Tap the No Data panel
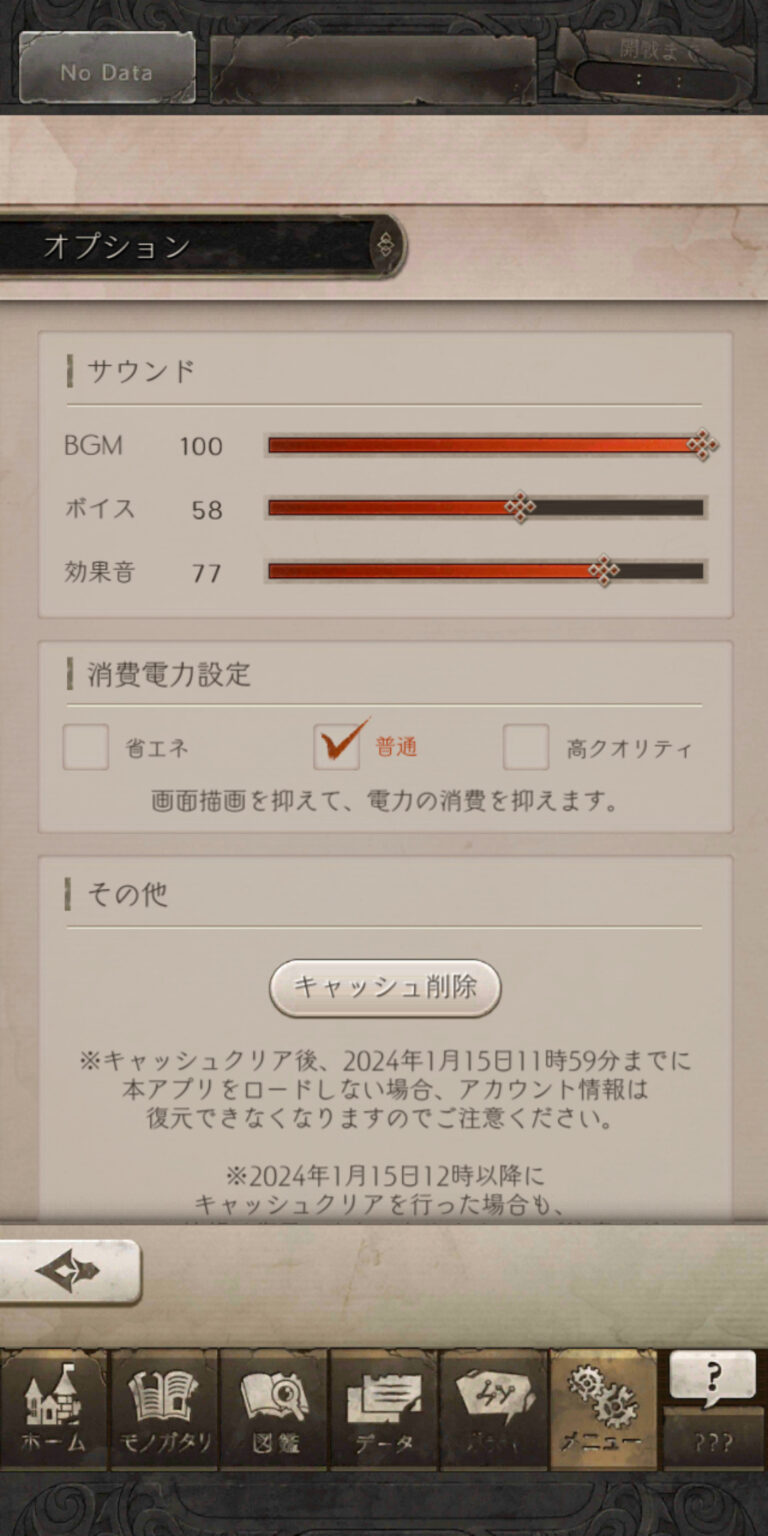The width and height of the screenshot is (768, 1536). click(107, 70)
